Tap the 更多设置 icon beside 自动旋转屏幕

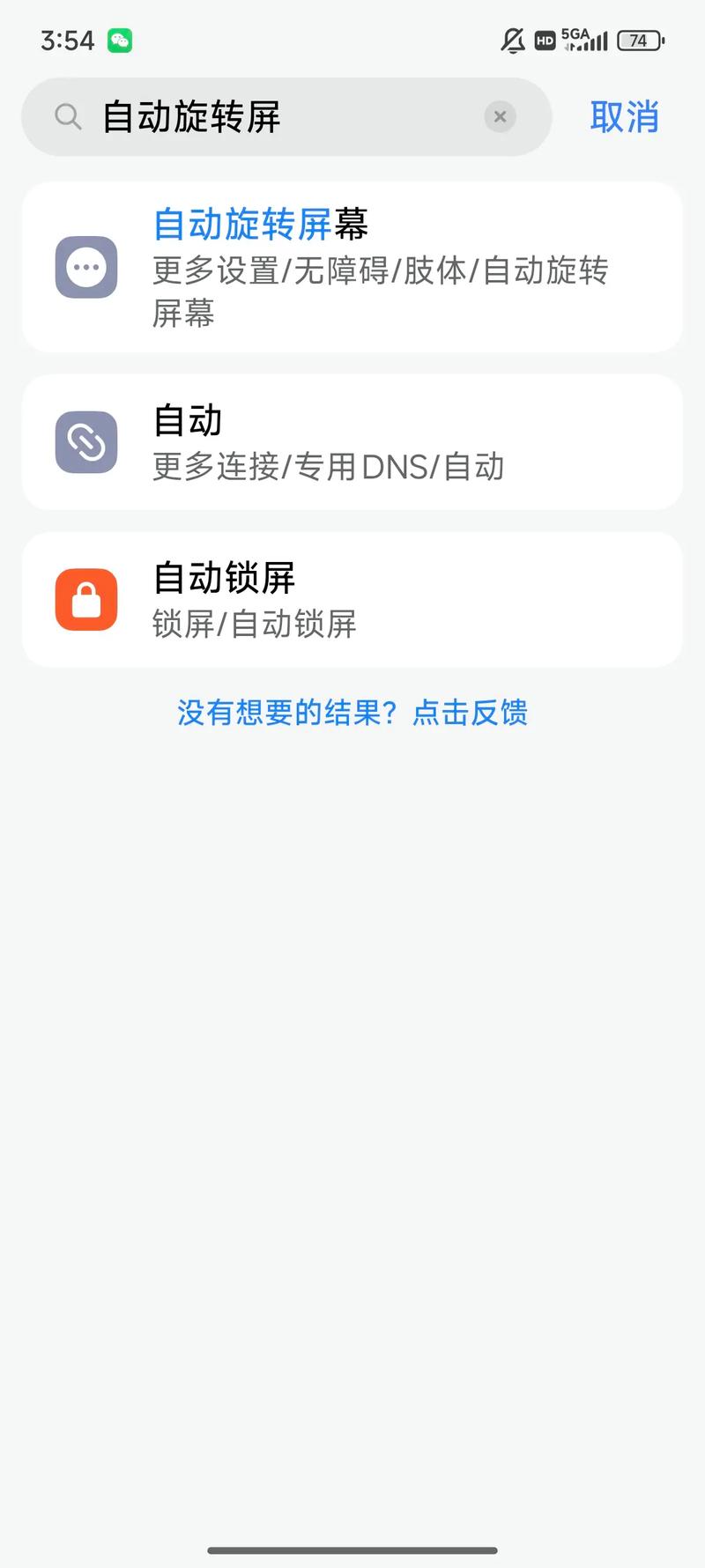point(85,267)
